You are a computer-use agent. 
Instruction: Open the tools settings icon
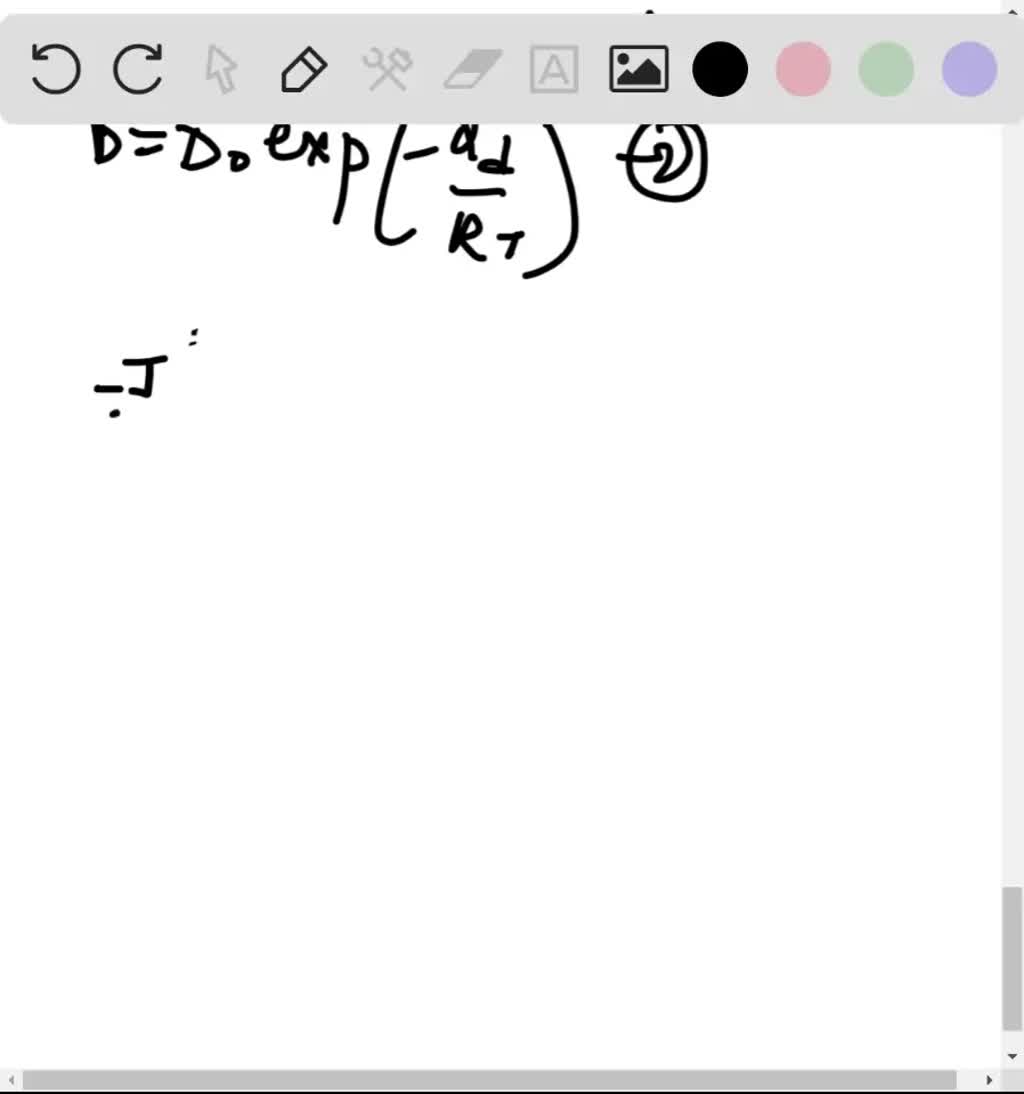click(387, 70)
